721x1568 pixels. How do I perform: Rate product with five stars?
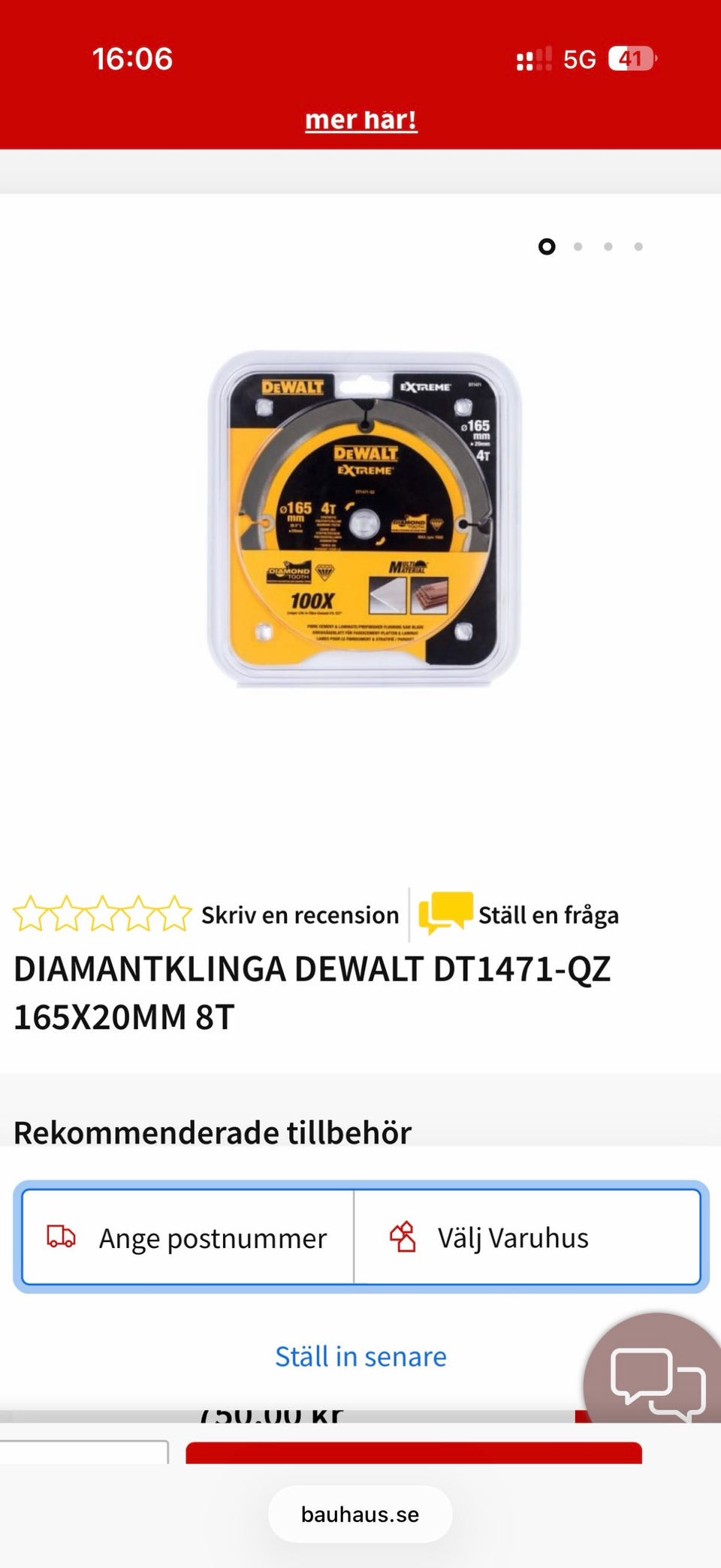point(176,914)
